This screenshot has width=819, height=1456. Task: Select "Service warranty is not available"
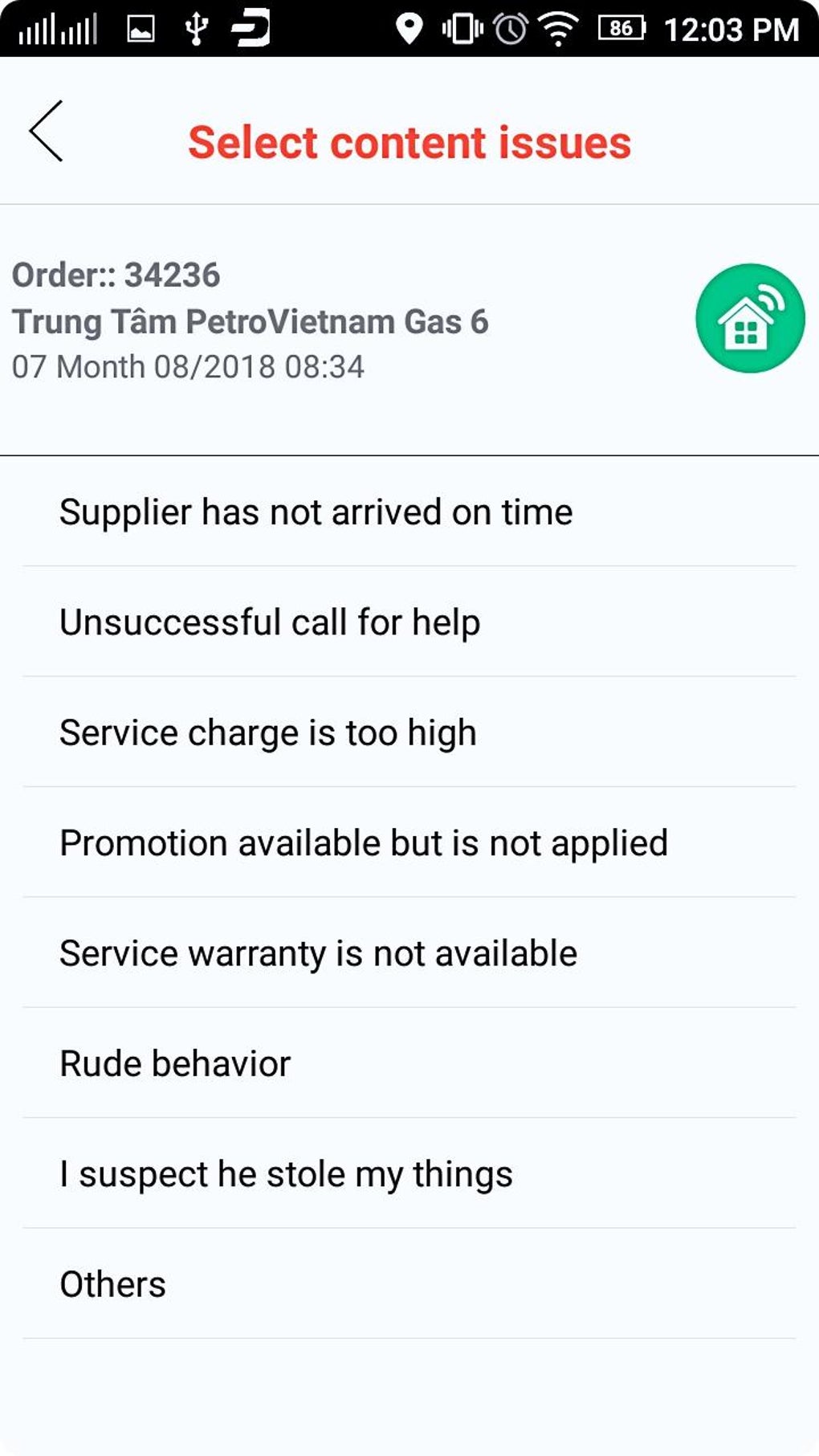click(x=319, y=953)
